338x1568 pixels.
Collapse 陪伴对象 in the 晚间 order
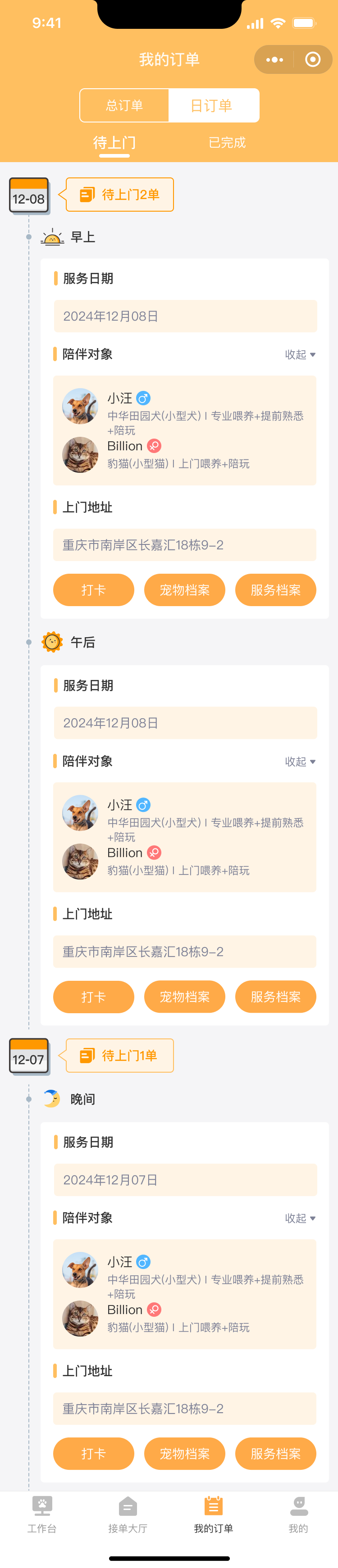pos(300,1218)
